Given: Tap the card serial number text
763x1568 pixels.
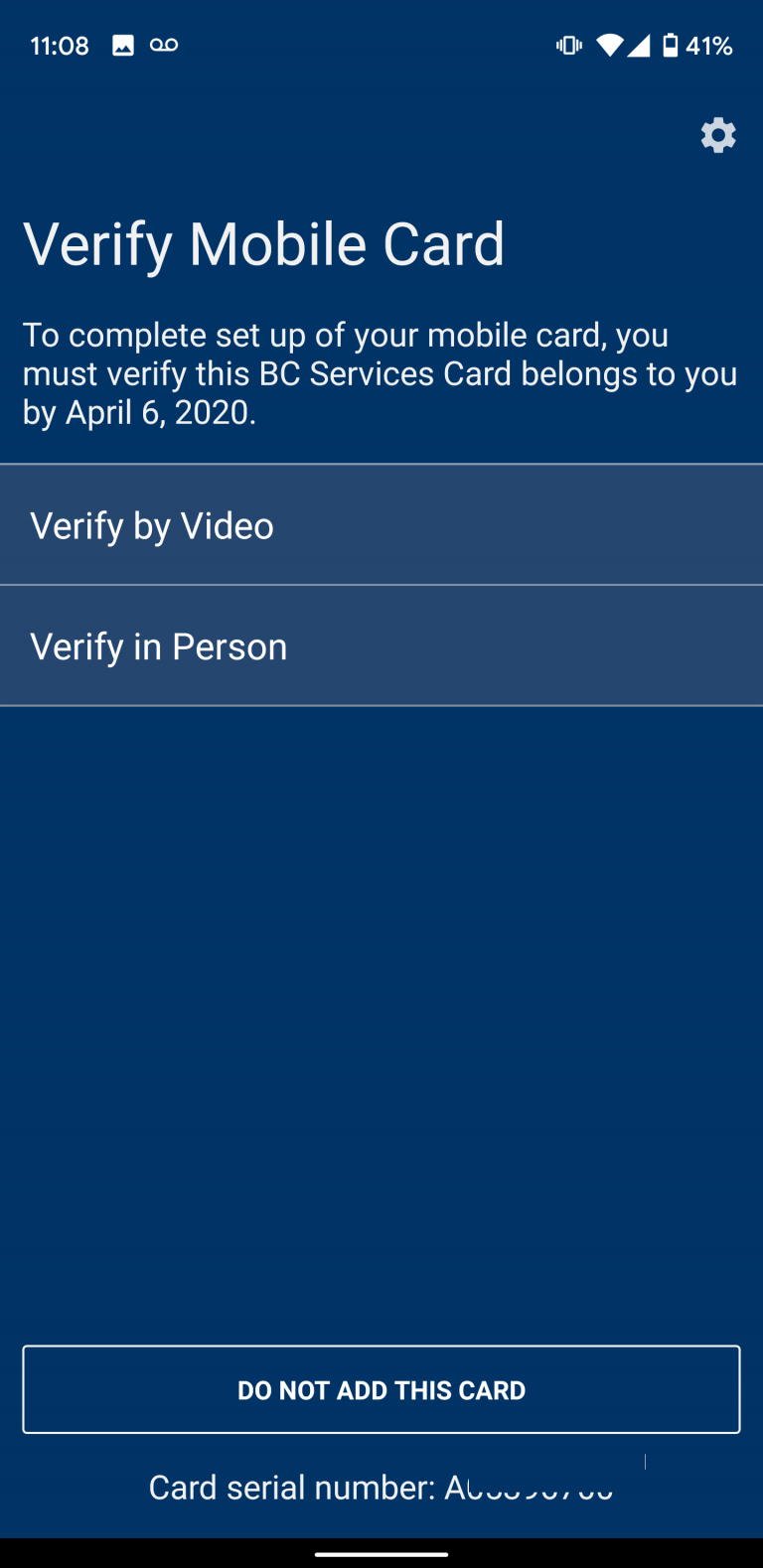Looking at the screenshot, I should 381,1486.
